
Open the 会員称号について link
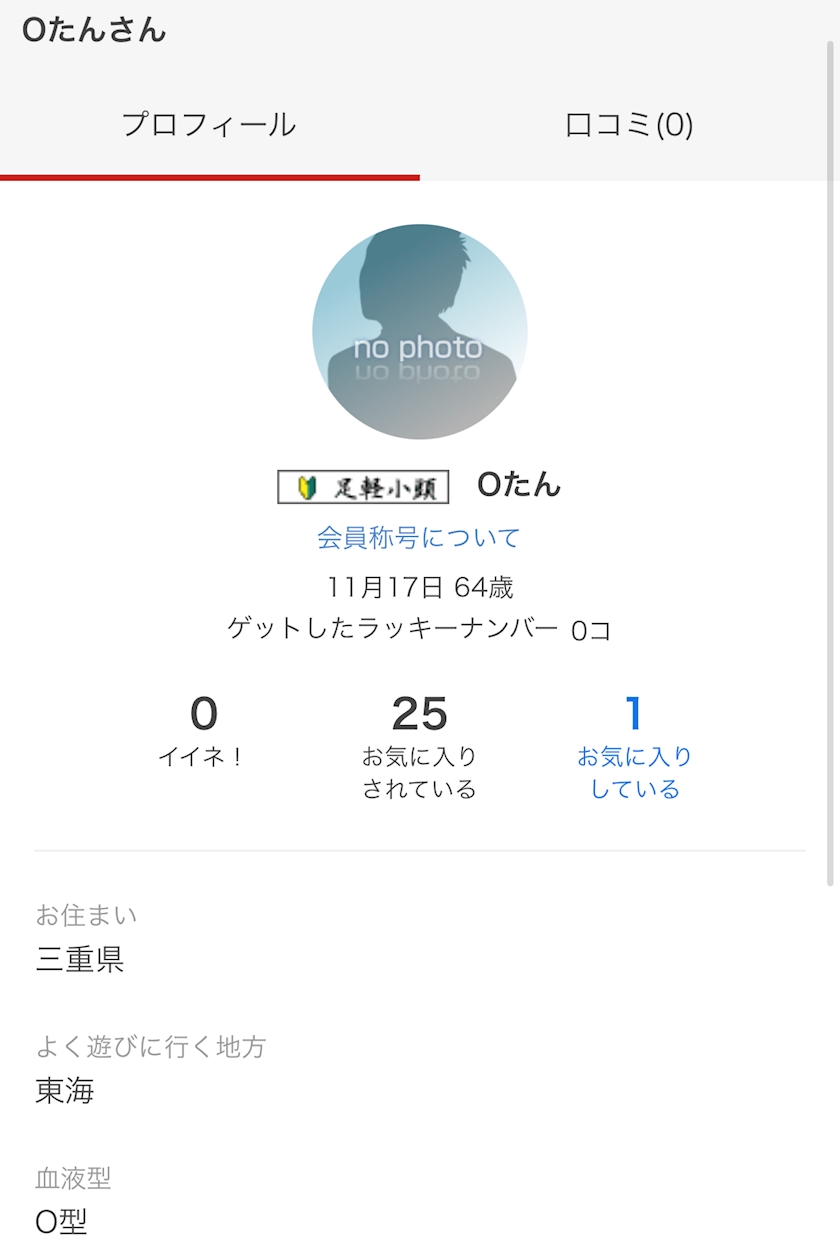[x=419, y=538]
